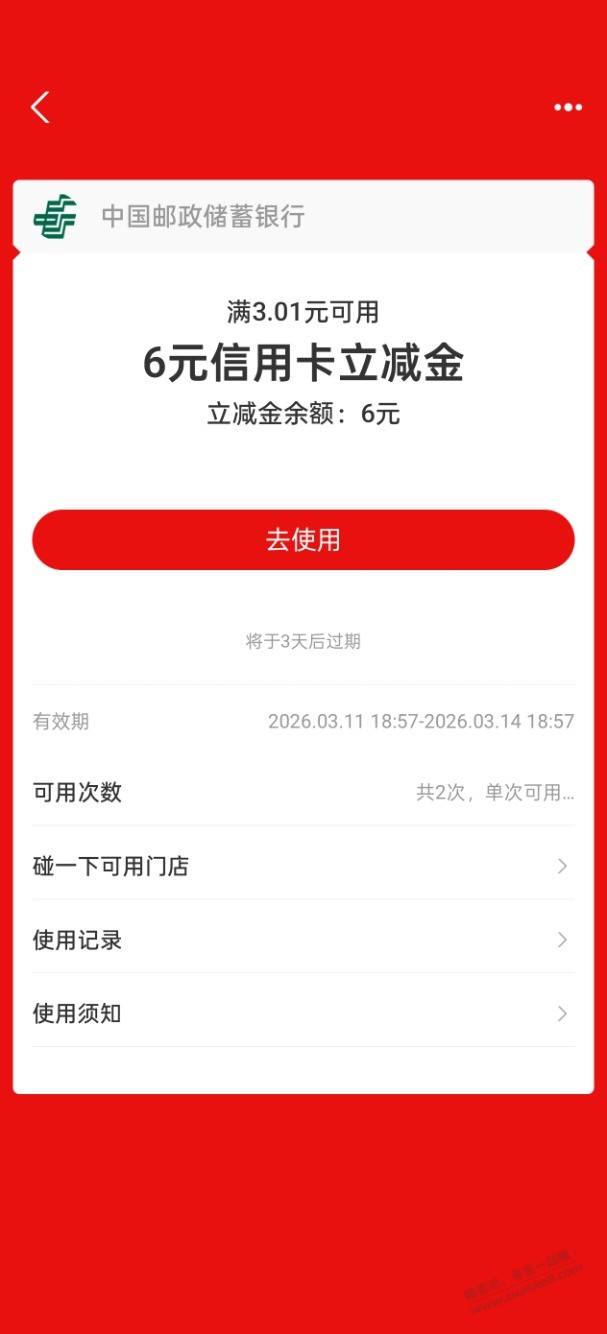Open 使用须知 usage instructions
This screenshot has width=607, height=1334.
click(x=303, y=1013)
